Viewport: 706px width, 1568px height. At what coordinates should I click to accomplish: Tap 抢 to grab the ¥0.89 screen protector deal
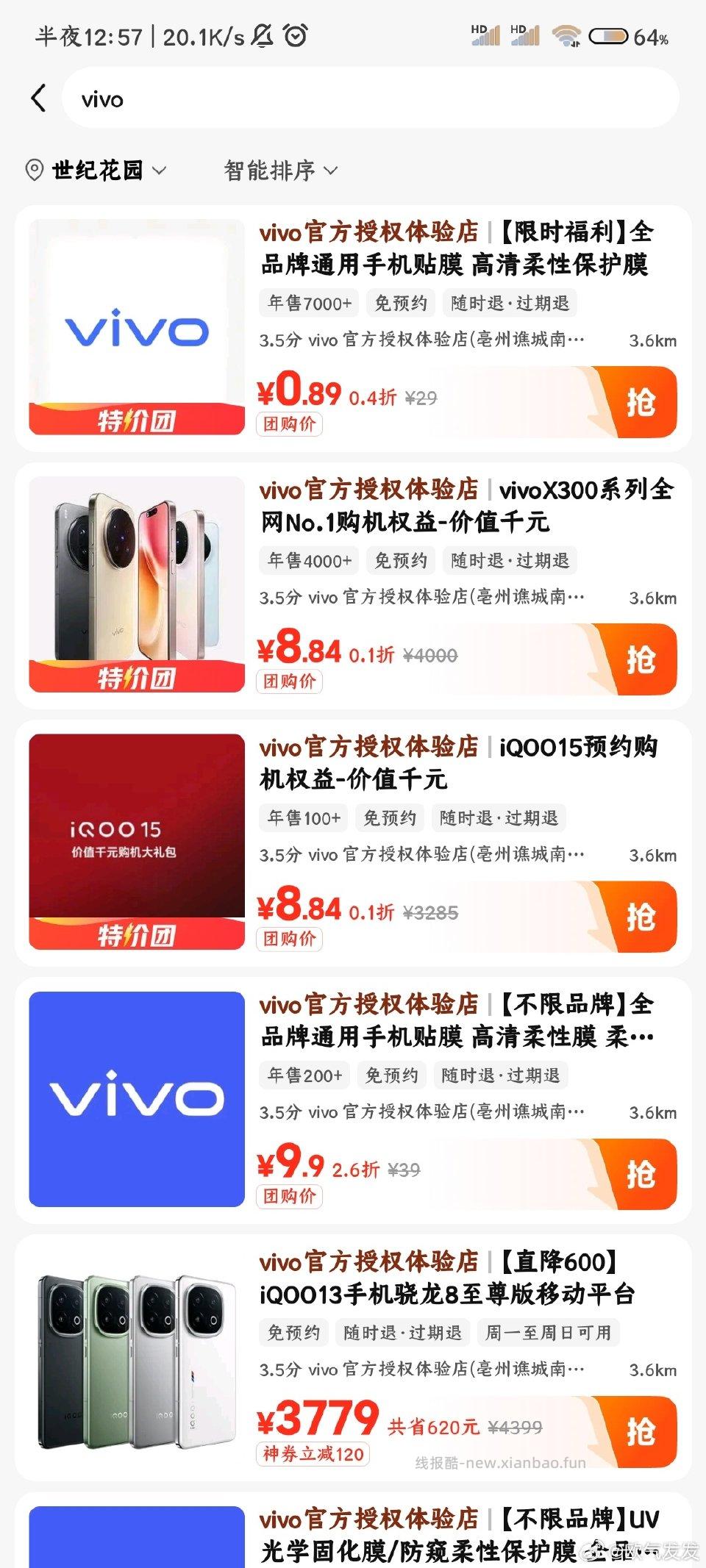coord(642,401)
